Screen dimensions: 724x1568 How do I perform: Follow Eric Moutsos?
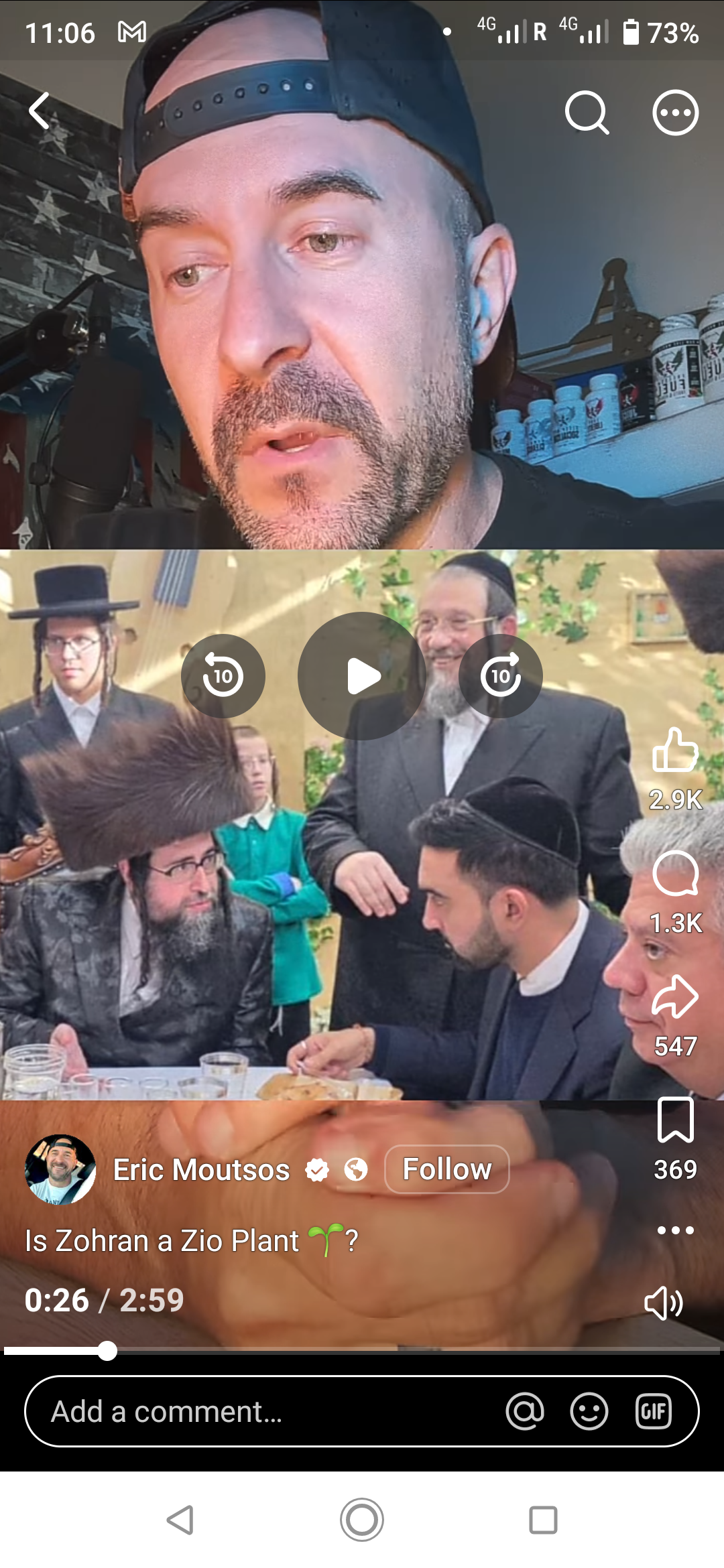447,1169
